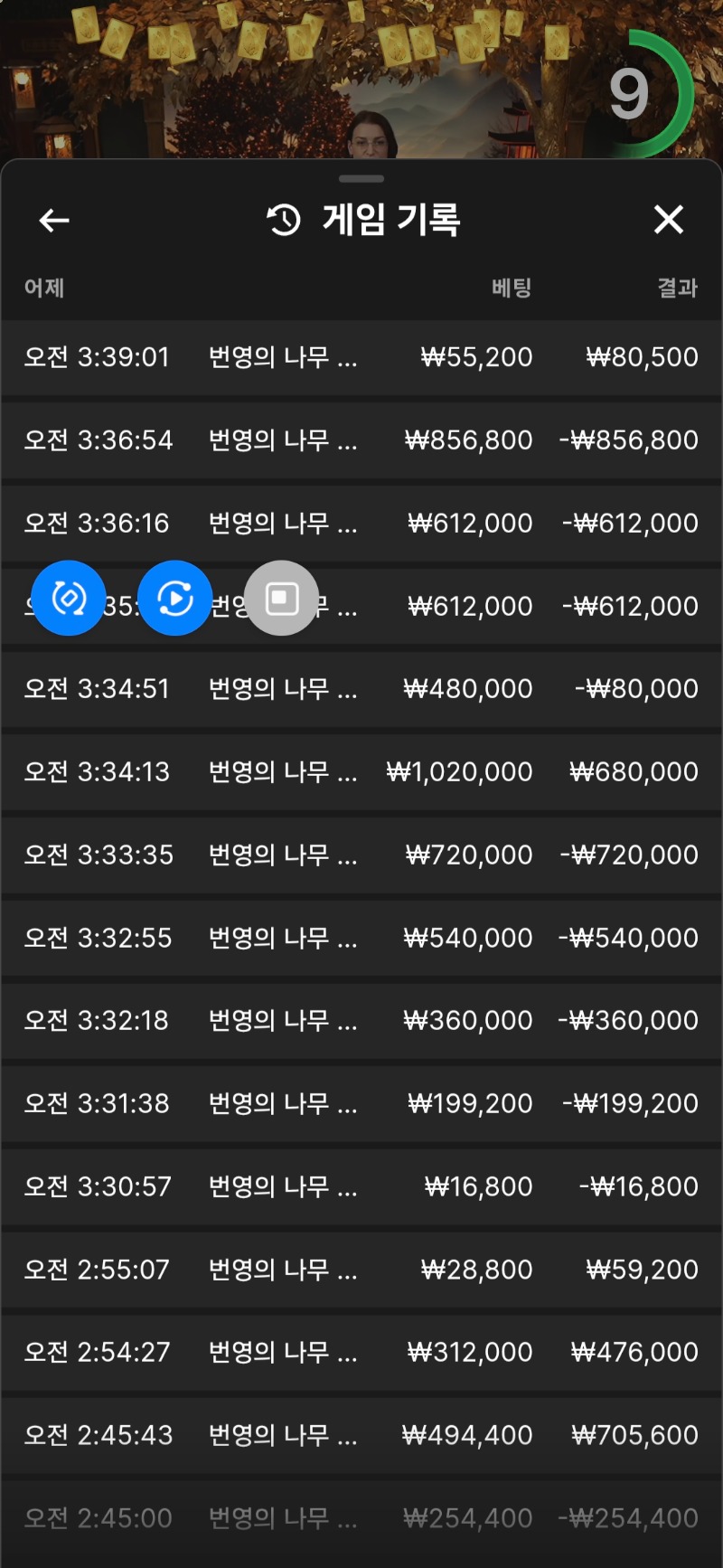Select the 오전 3:32:18 history row
Image resolution: width=723 pixels, height=1568 pixels.
point(361,1021)
